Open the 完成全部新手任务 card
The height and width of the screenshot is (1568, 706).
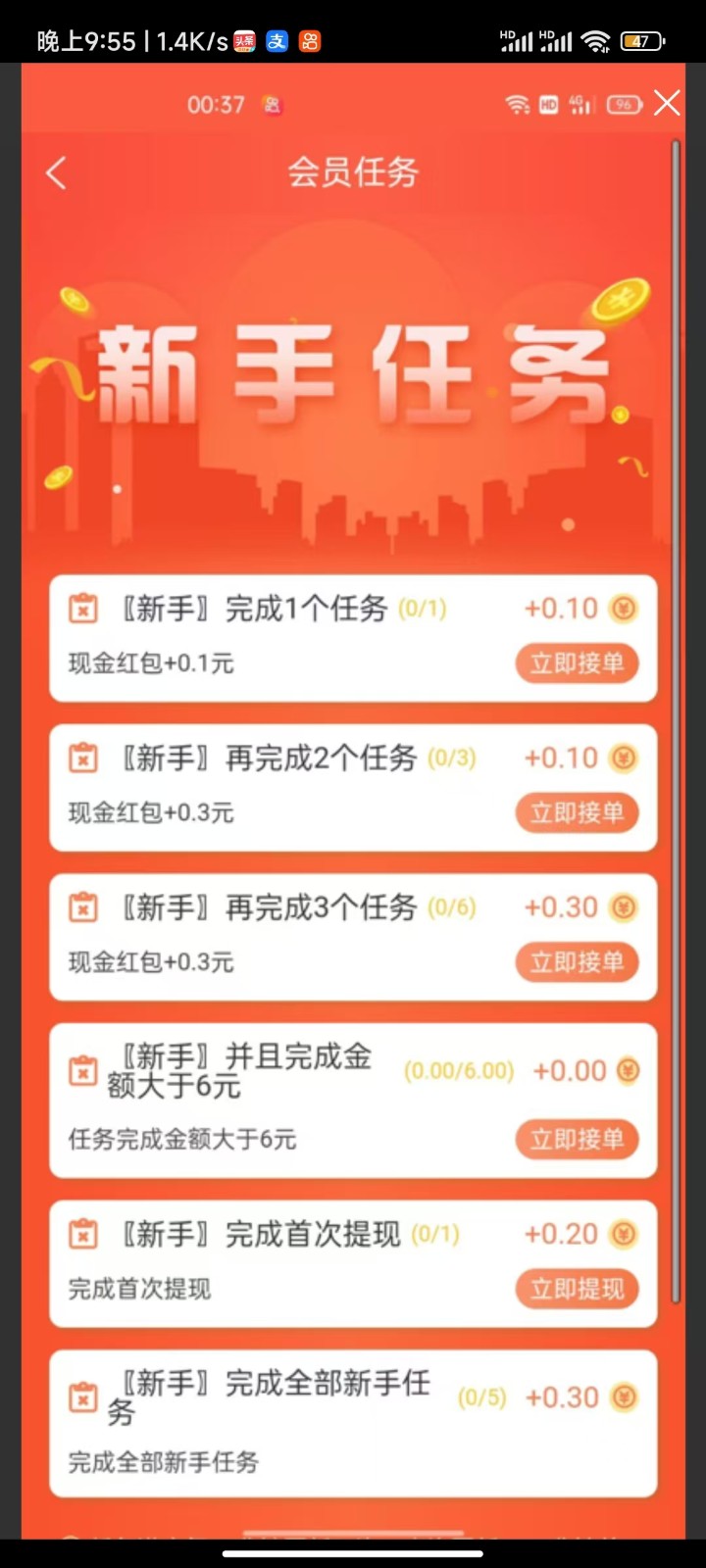(x=353, y=1423)
